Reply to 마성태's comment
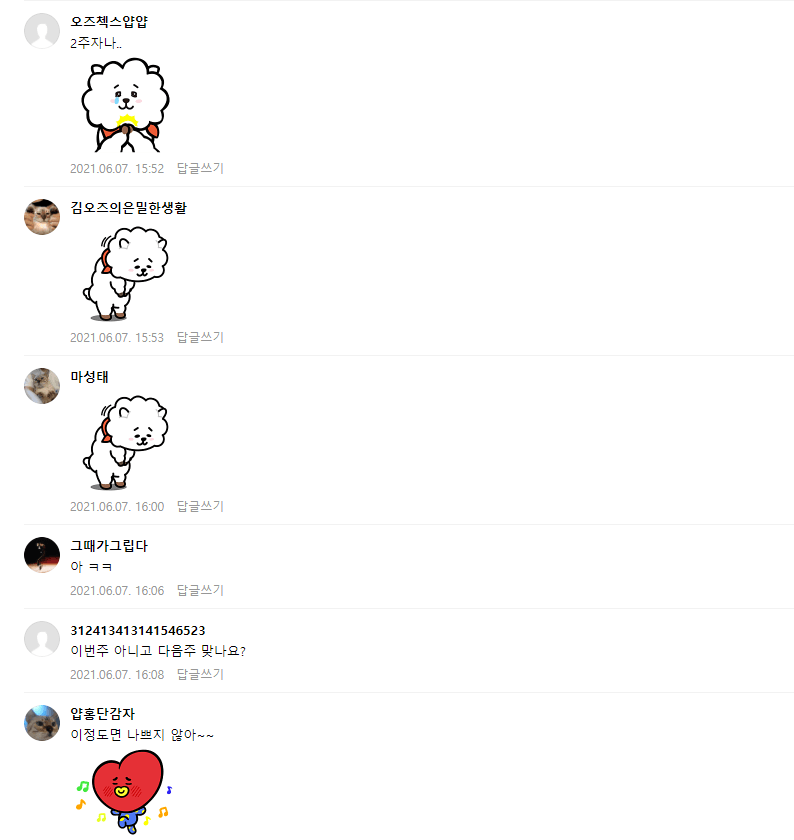The image size is (794, 840). (200, 506)
